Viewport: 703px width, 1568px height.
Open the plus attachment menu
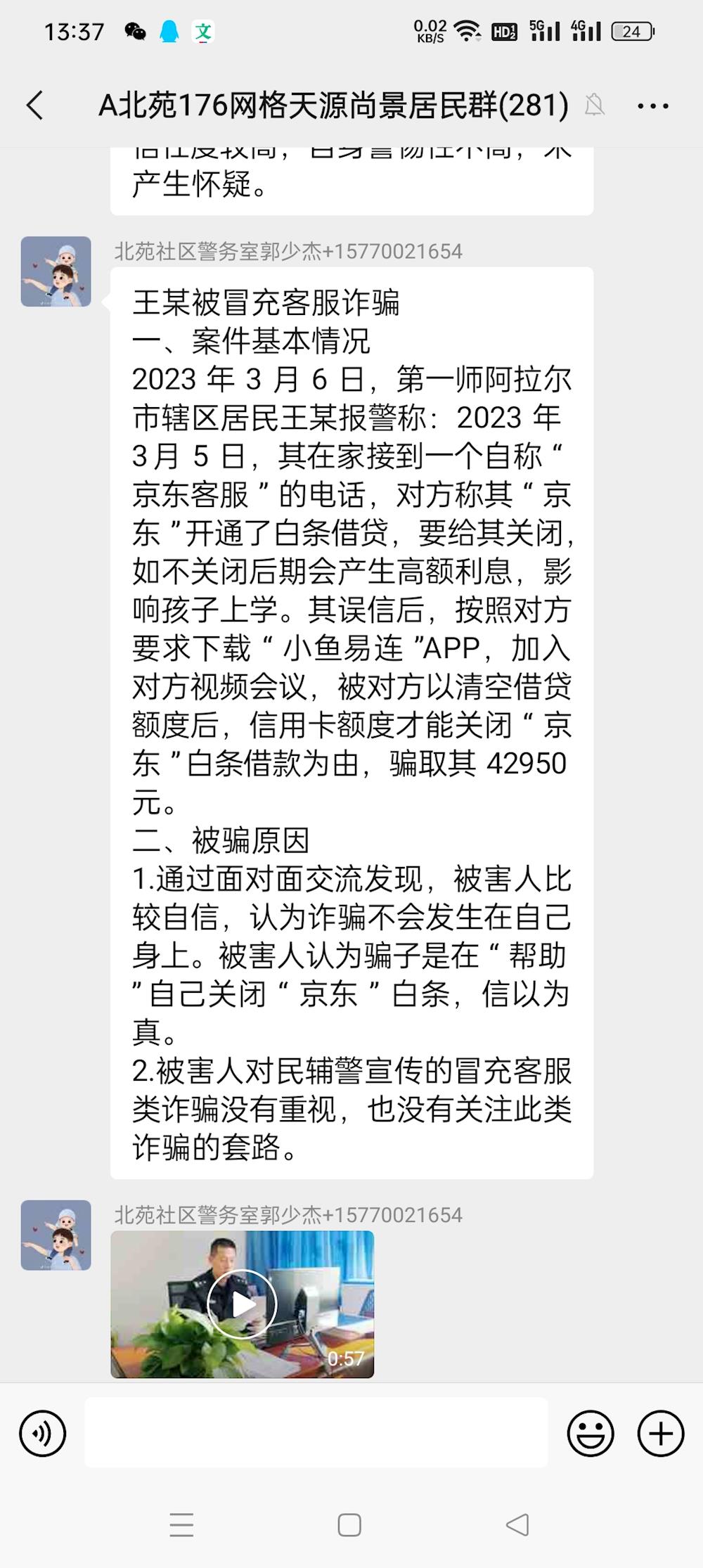pyautogui.click(x=660, y=1433)
